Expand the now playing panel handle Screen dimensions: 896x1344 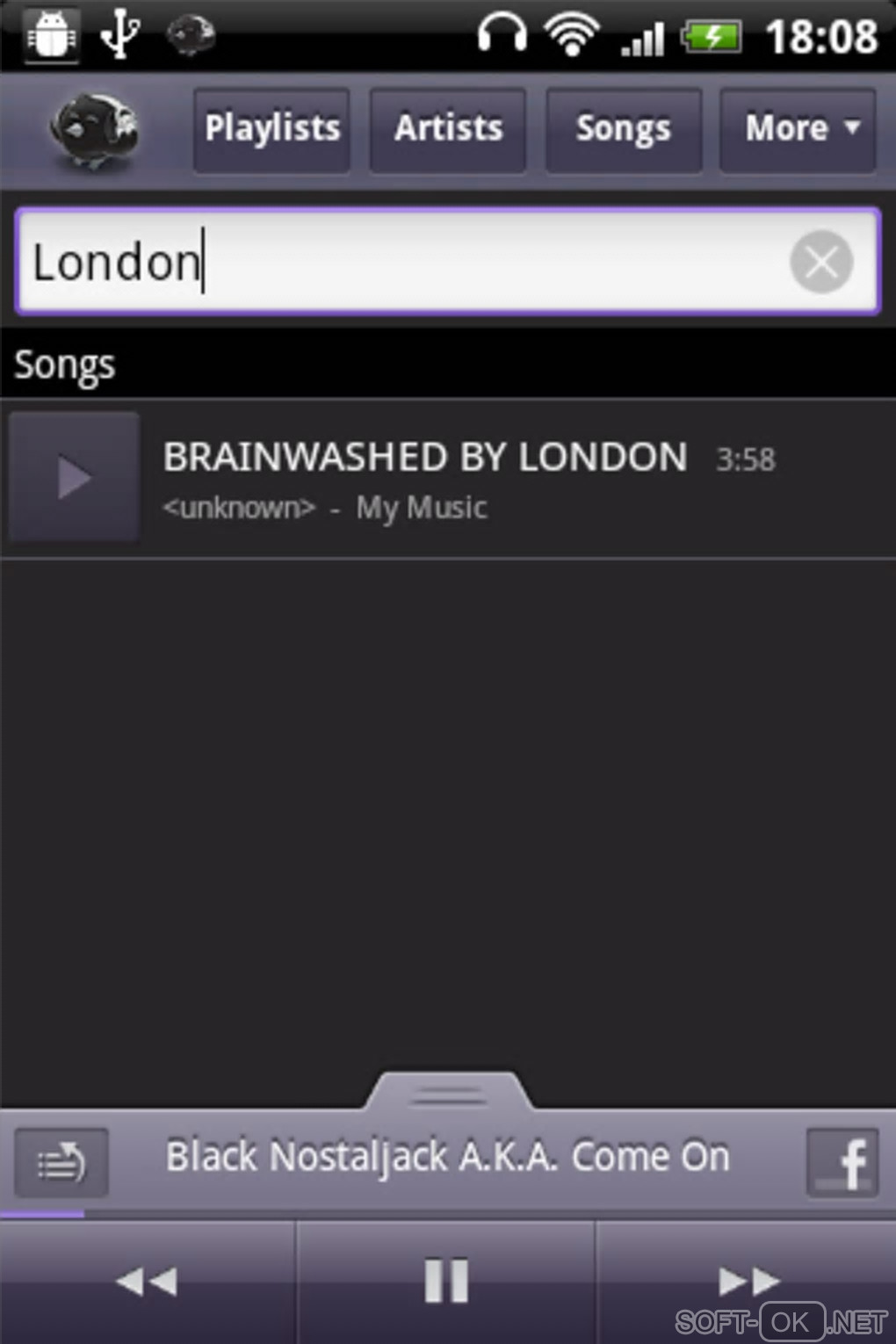(x=448, y=1093)
